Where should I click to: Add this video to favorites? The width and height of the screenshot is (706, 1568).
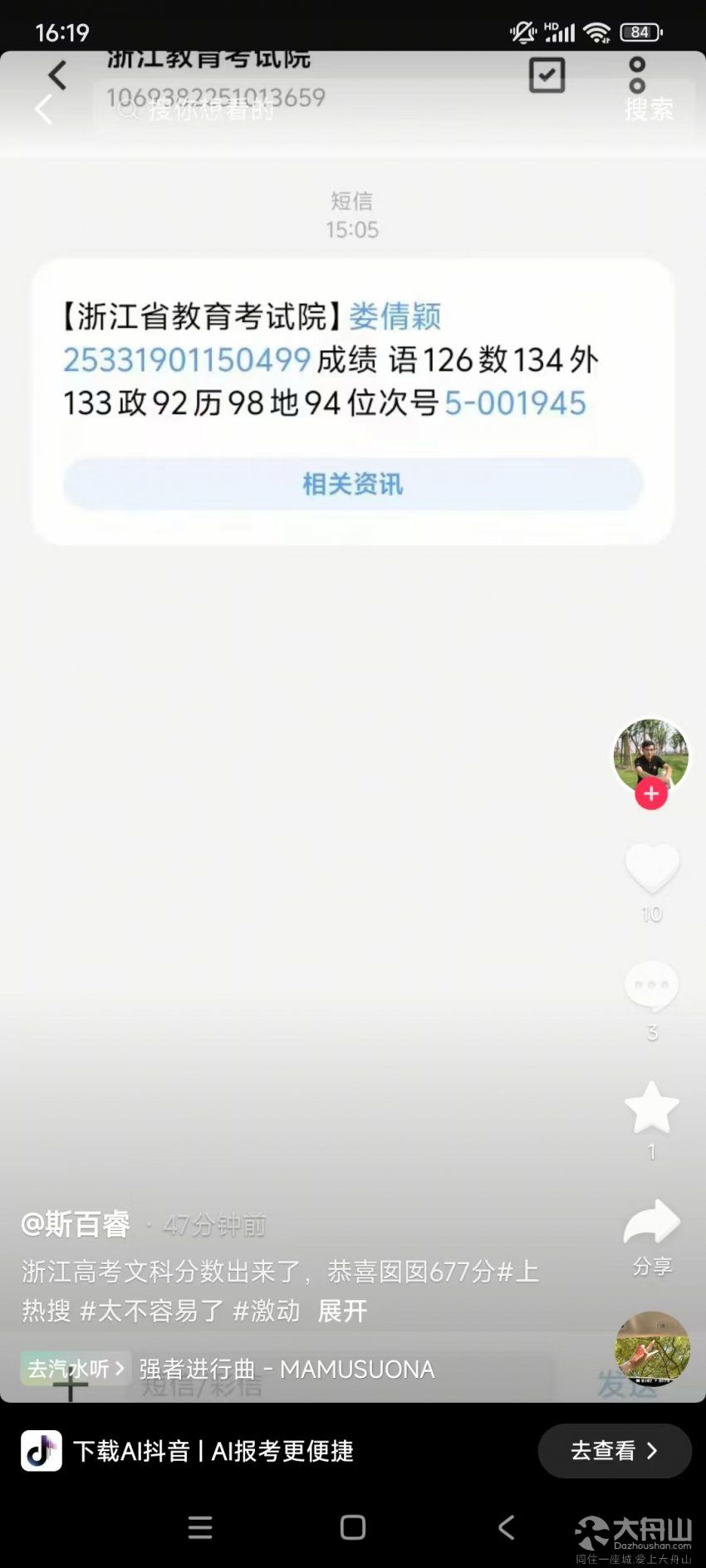click(x=651, y=1107)
